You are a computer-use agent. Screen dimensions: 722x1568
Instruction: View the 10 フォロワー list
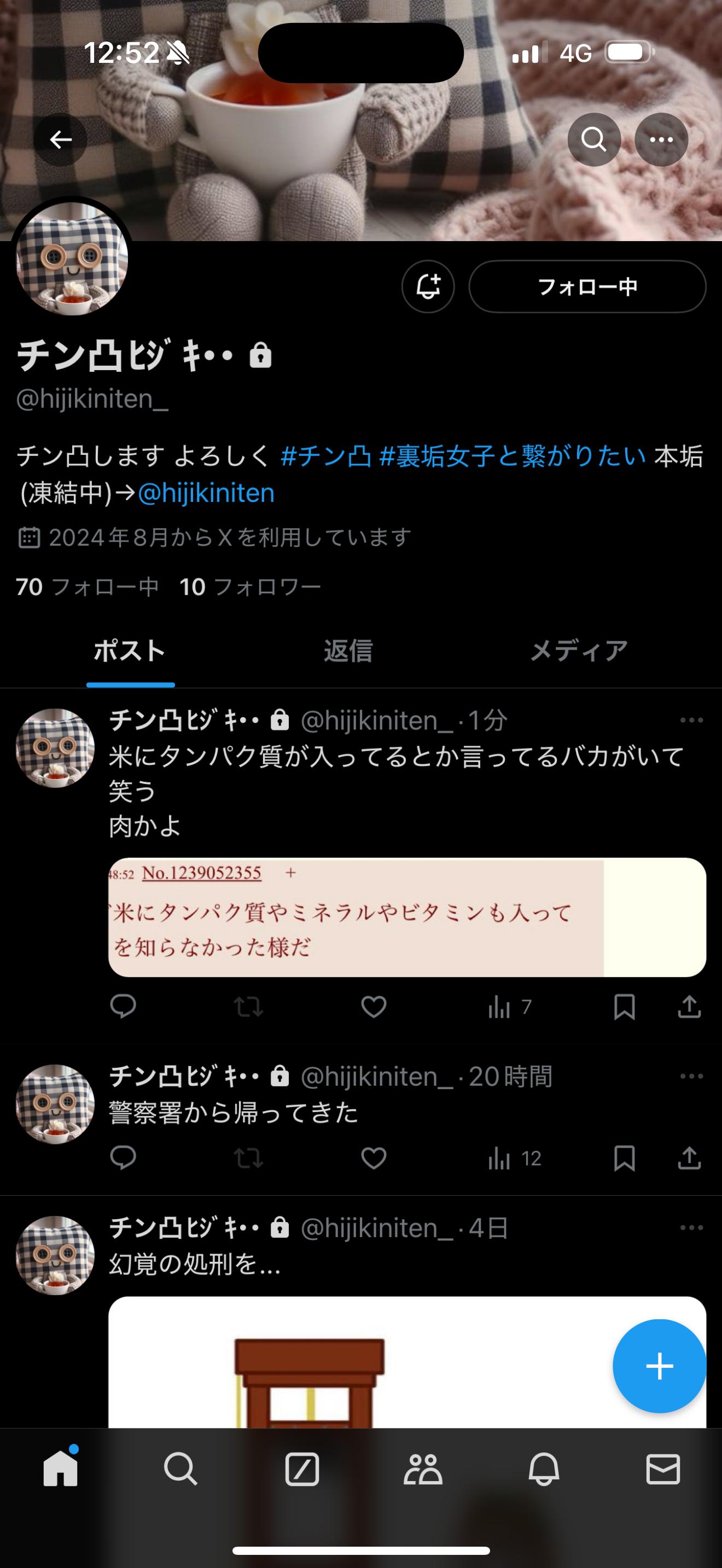coord(249,587)
